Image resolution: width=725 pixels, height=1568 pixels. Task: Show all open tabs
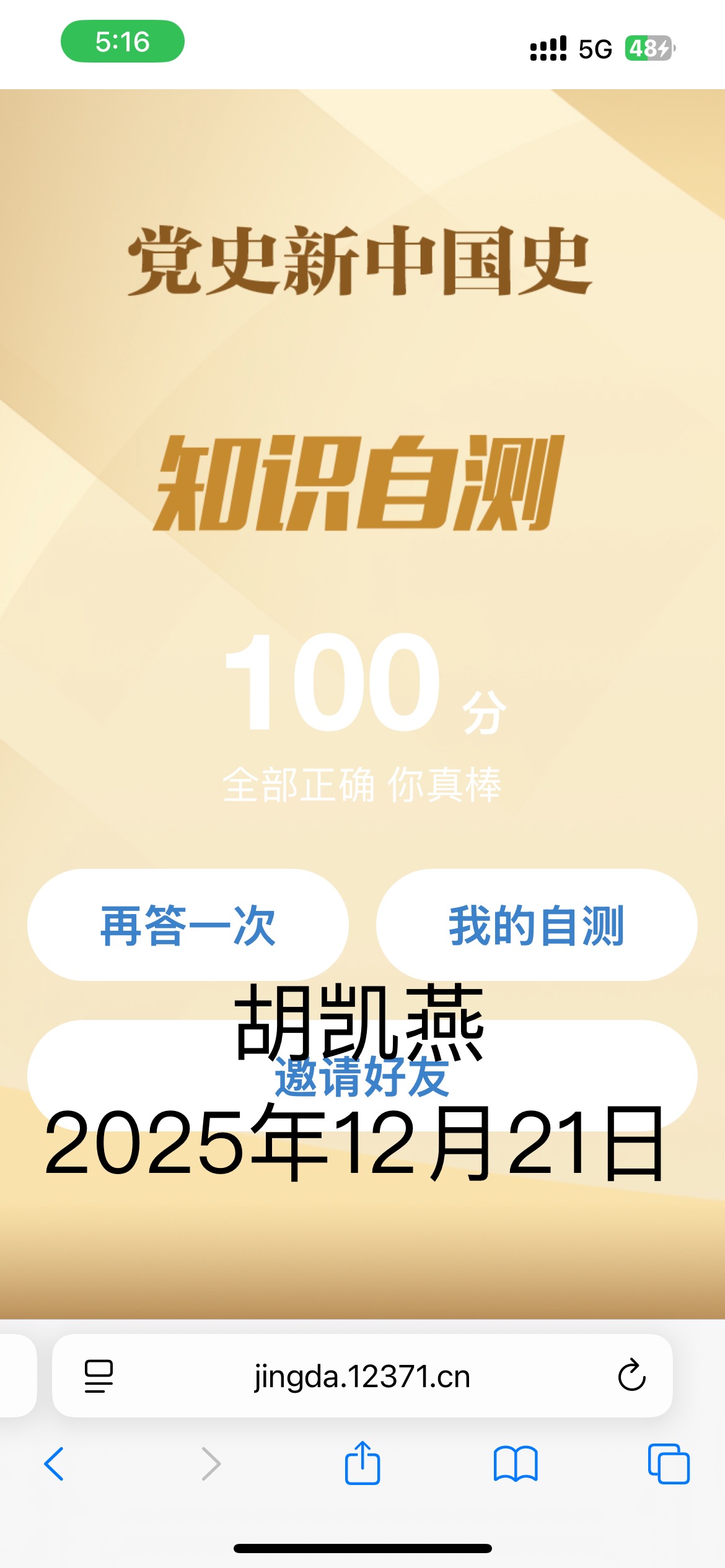pyautogui.click(x=669, y=1464)
